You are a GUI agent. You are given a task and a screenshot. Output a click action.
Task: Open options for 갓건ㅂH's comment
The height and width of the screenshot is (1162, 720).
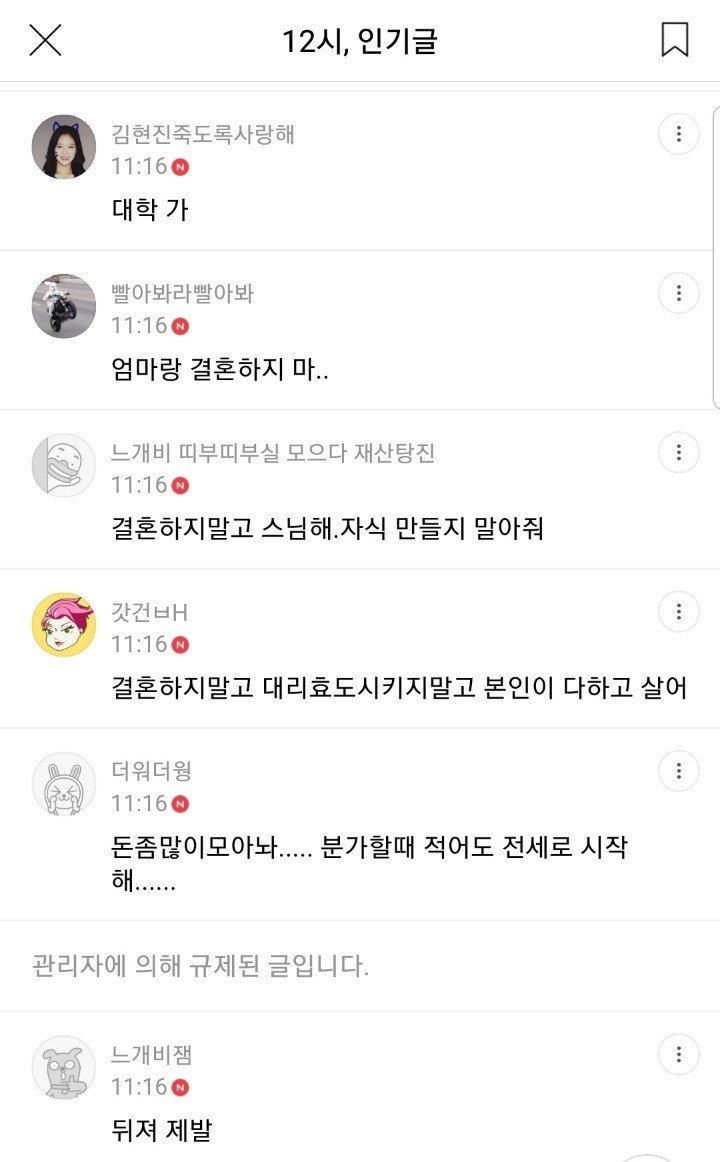[678, 611]
